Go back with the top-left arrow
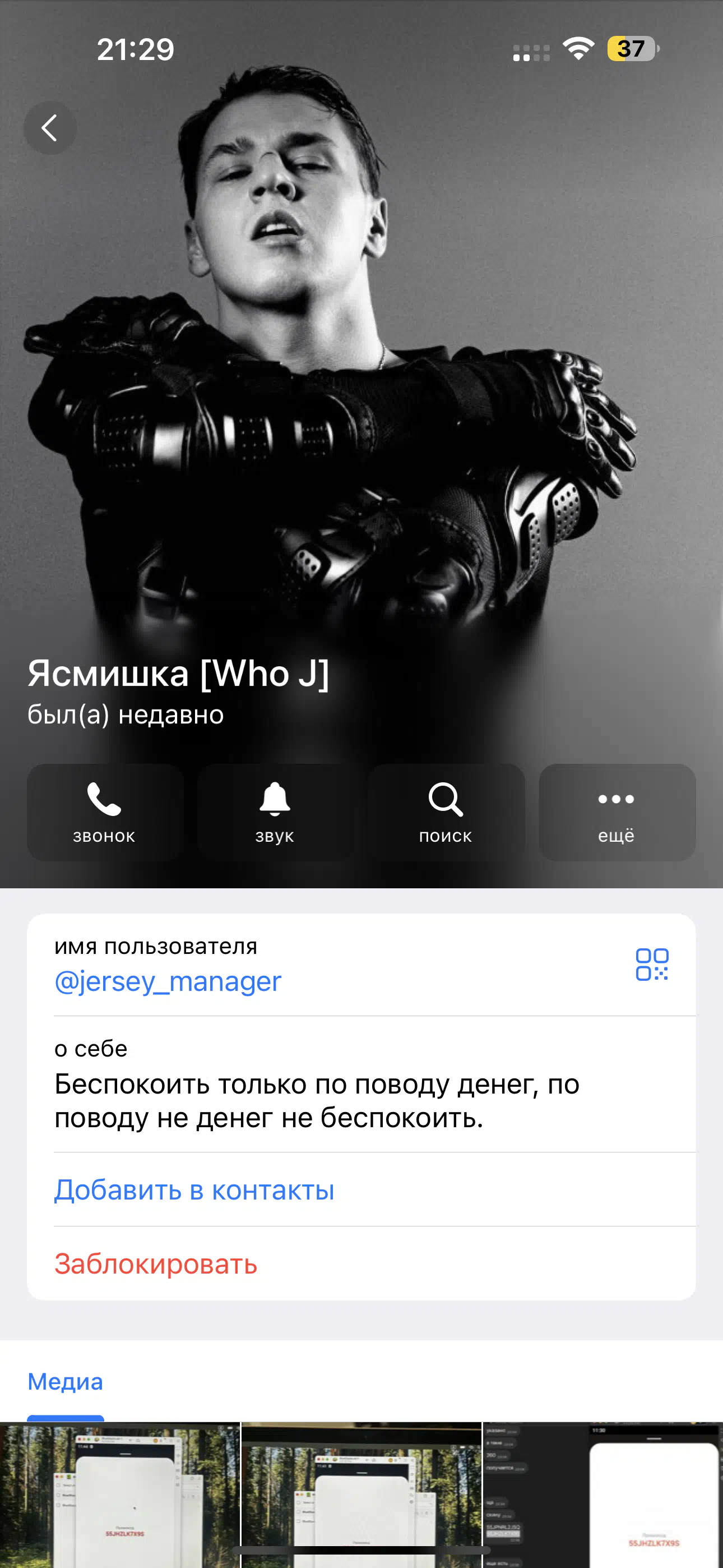 50,128
